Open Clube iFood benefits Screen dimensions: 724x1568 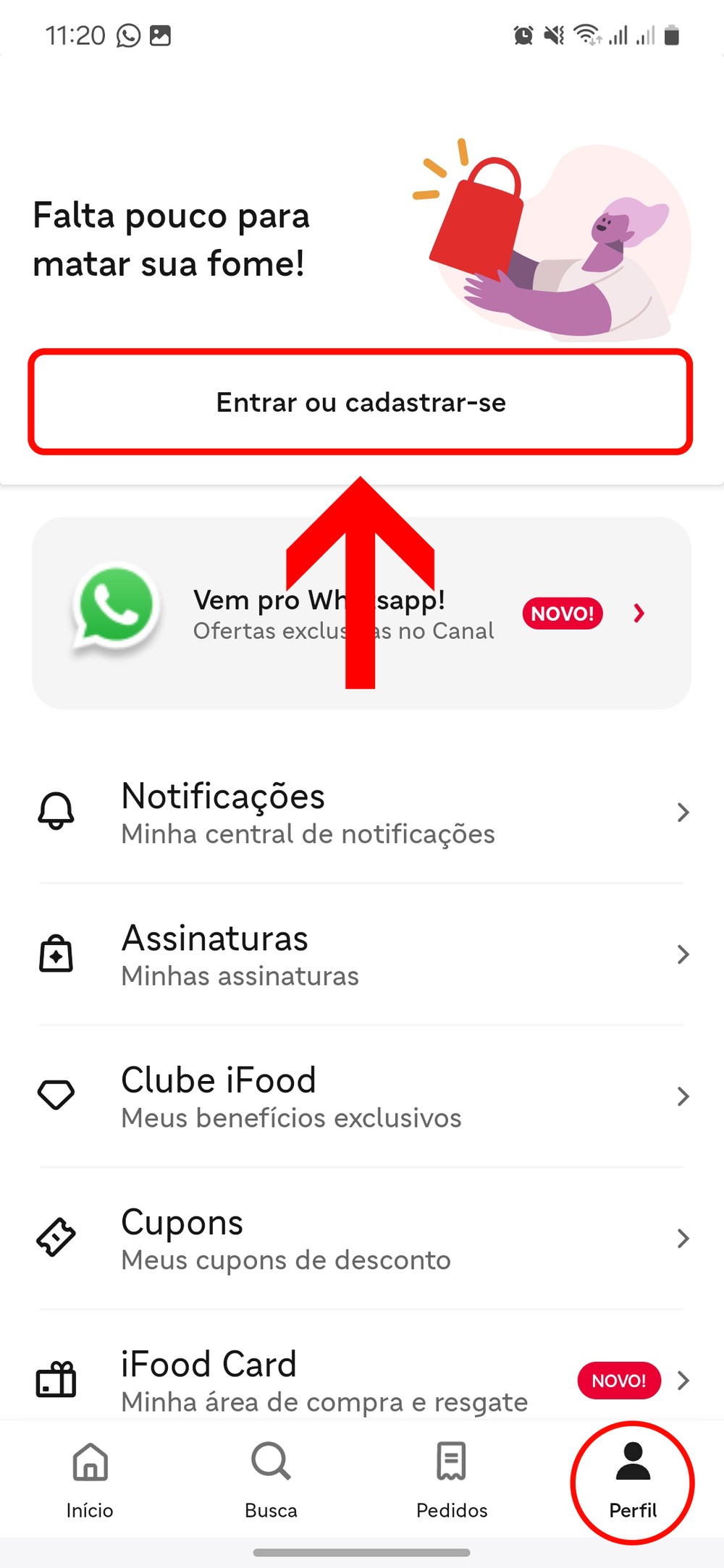[361, 1096]
